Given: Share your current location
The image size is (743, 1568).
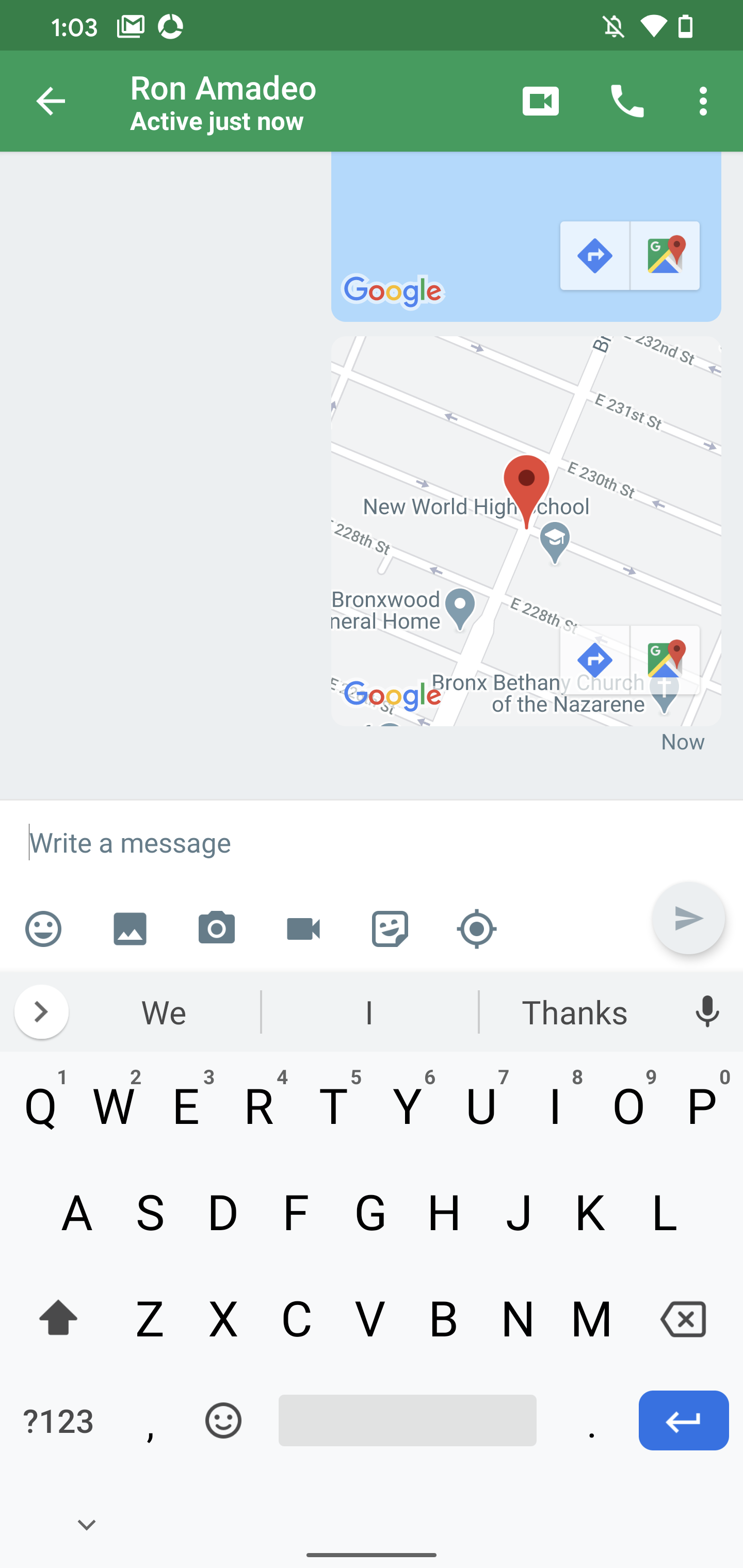Looking at the screenshot, I should [476, 929].
